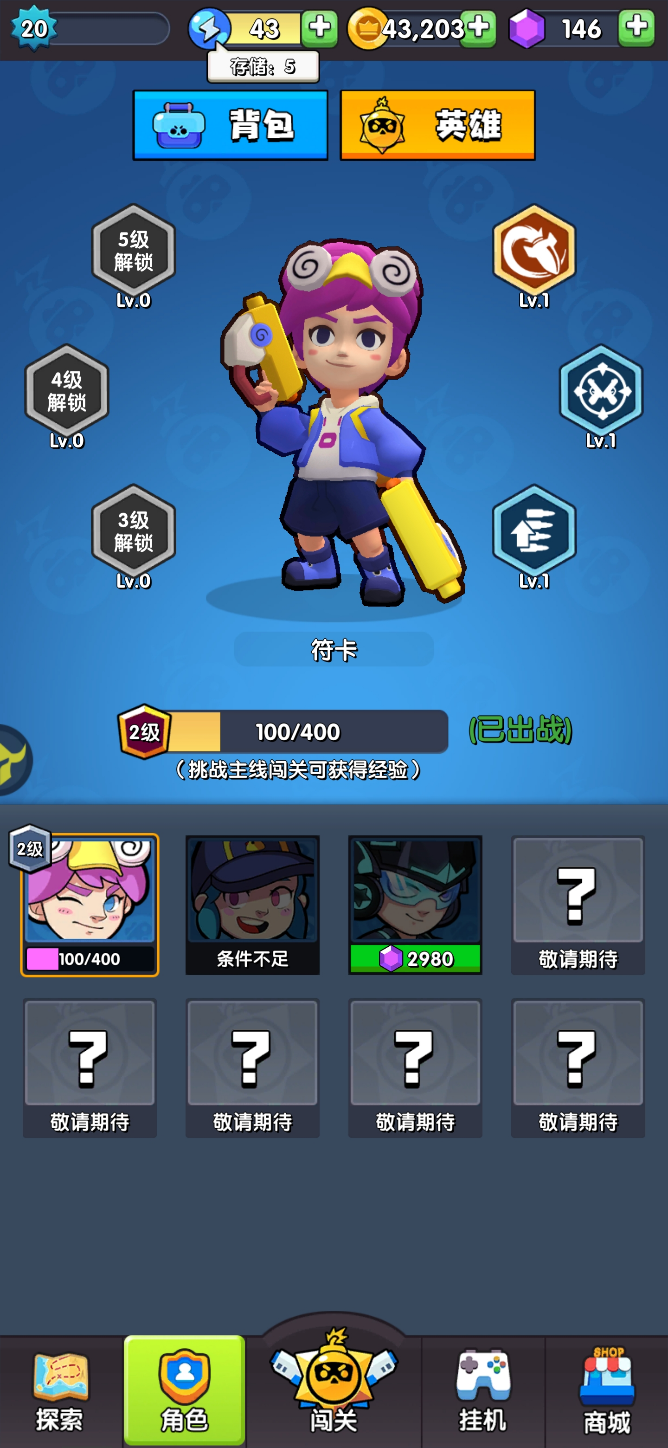Open the bullet upgrade Lv.1 skill
Screen dimensions: 668x1448
click(x=534, y=531)
